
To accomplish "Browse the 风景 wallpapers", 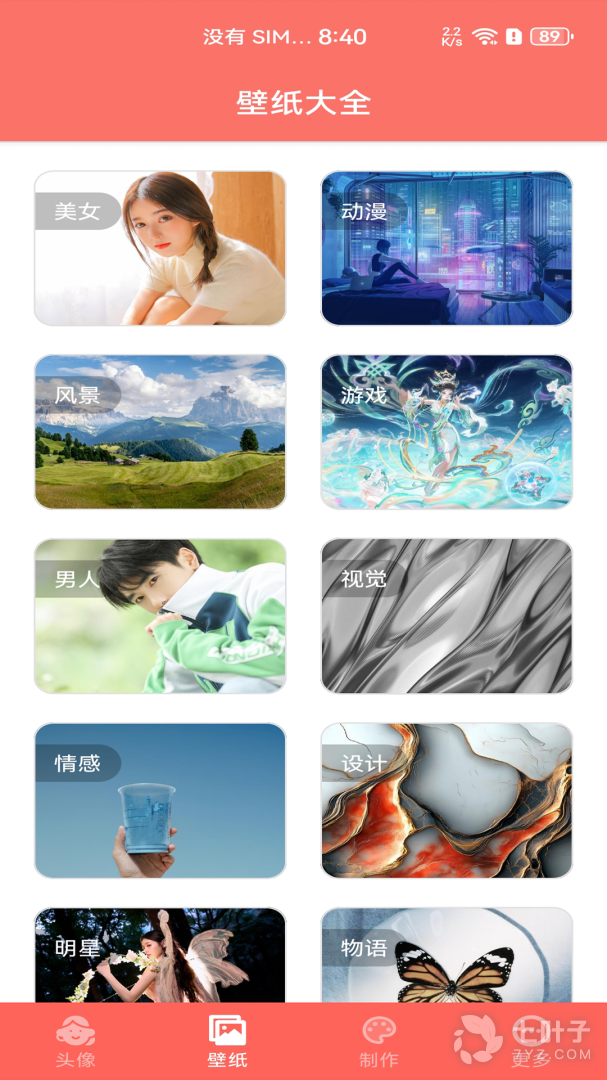I will click(160, 432).
